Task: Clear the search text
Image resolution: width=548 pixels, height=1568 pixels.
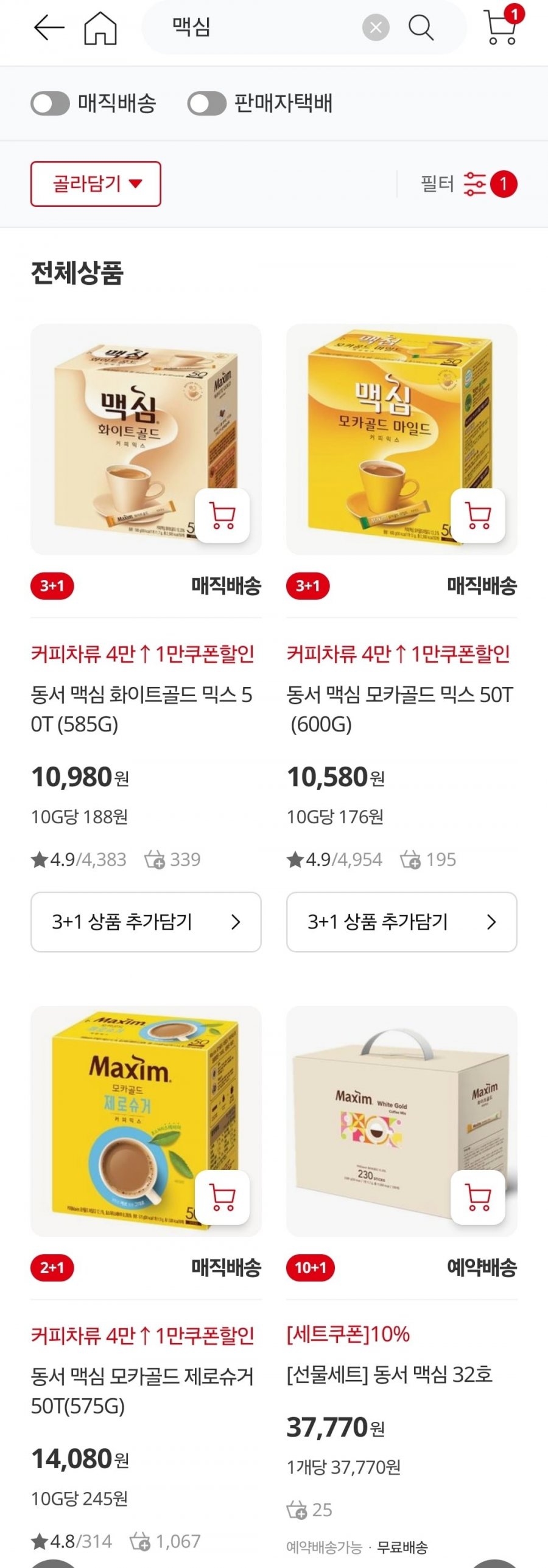Action: (376, 27)
